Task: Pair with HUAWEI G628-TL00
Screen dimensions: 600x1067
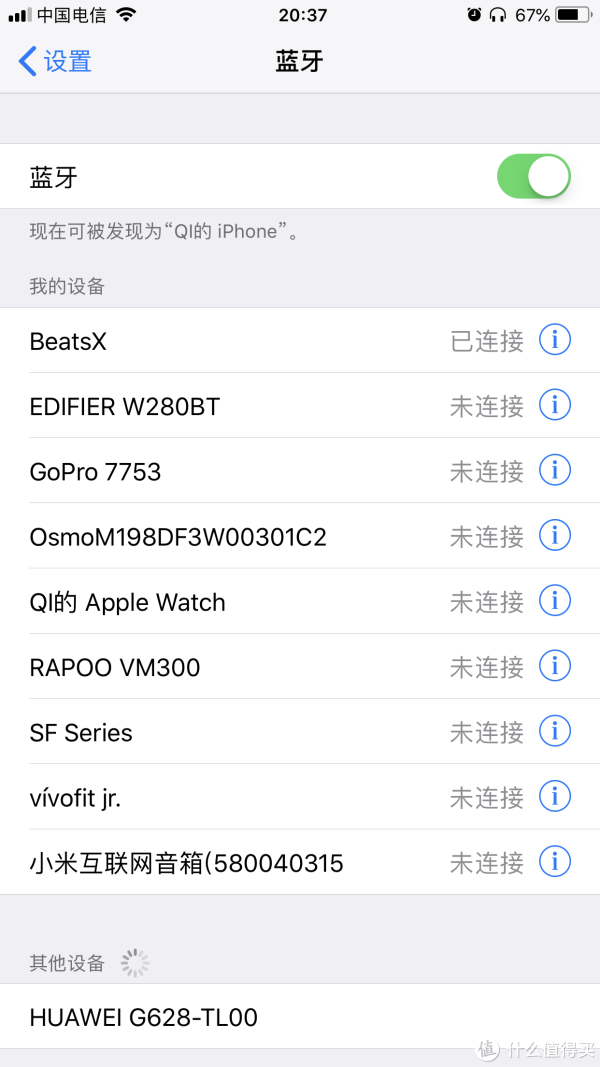Action: click(300, 1017)
